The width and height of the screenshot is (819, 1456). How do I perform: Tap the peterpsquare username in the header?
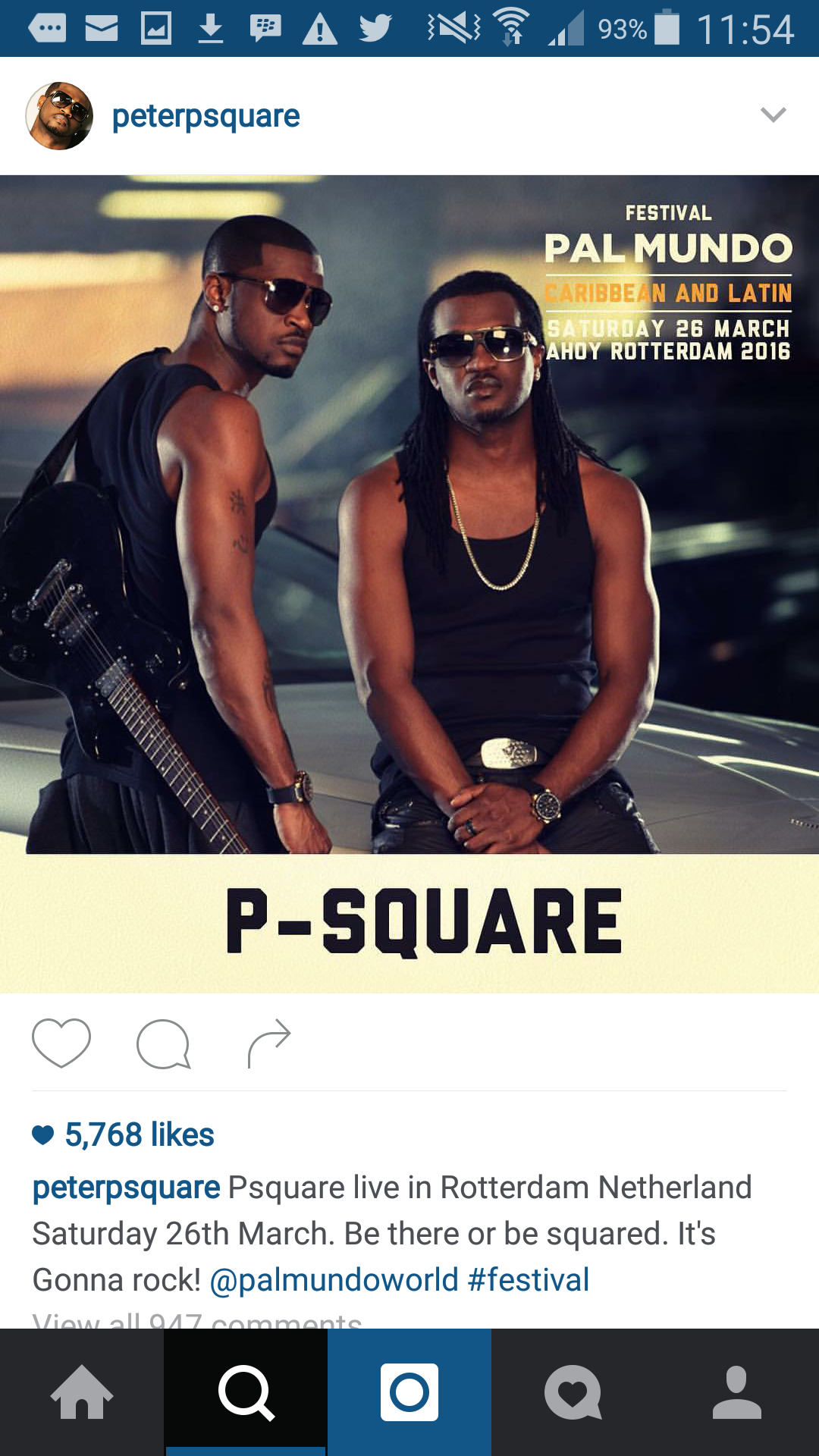tap(206, 117)
